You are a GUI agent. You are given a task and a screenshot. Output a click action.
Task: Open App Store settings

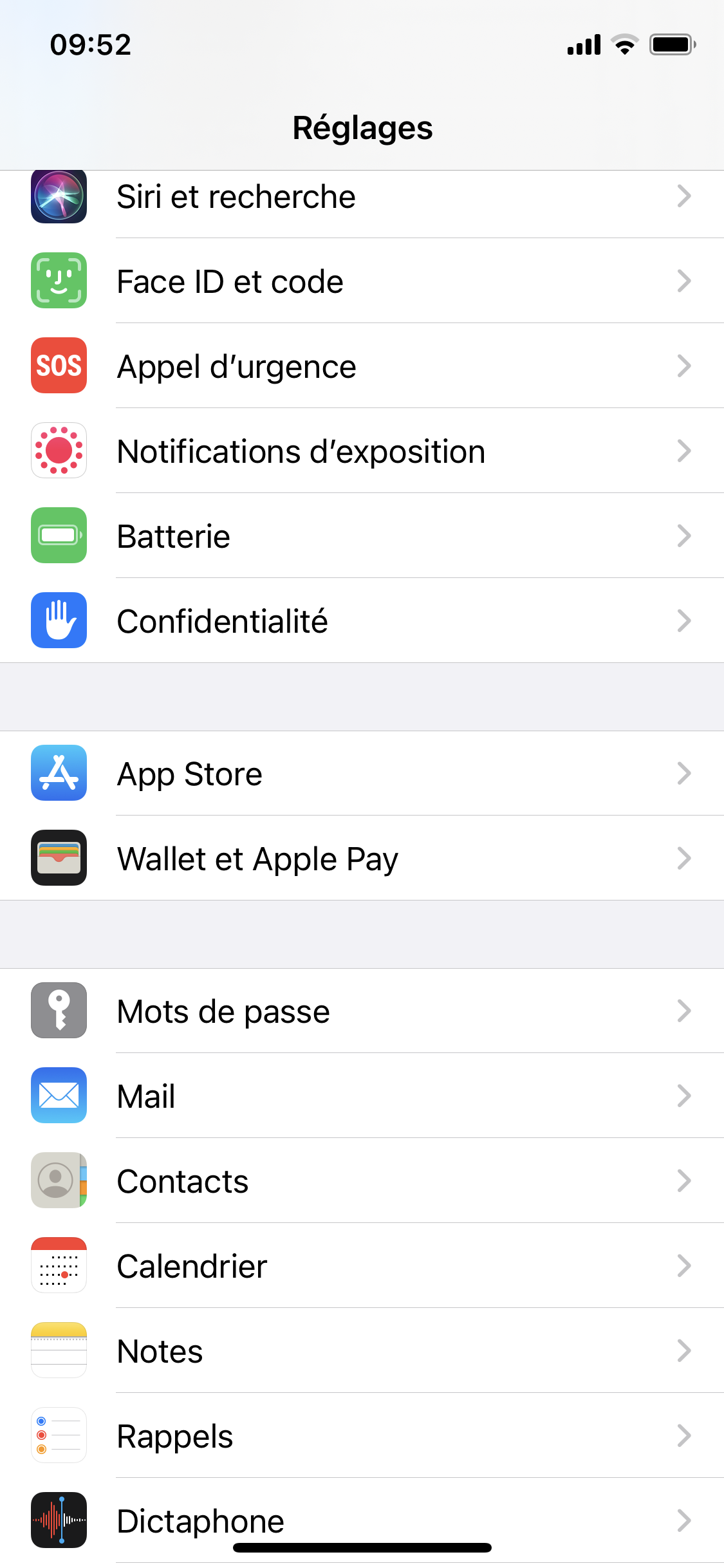tap(360, 774)
